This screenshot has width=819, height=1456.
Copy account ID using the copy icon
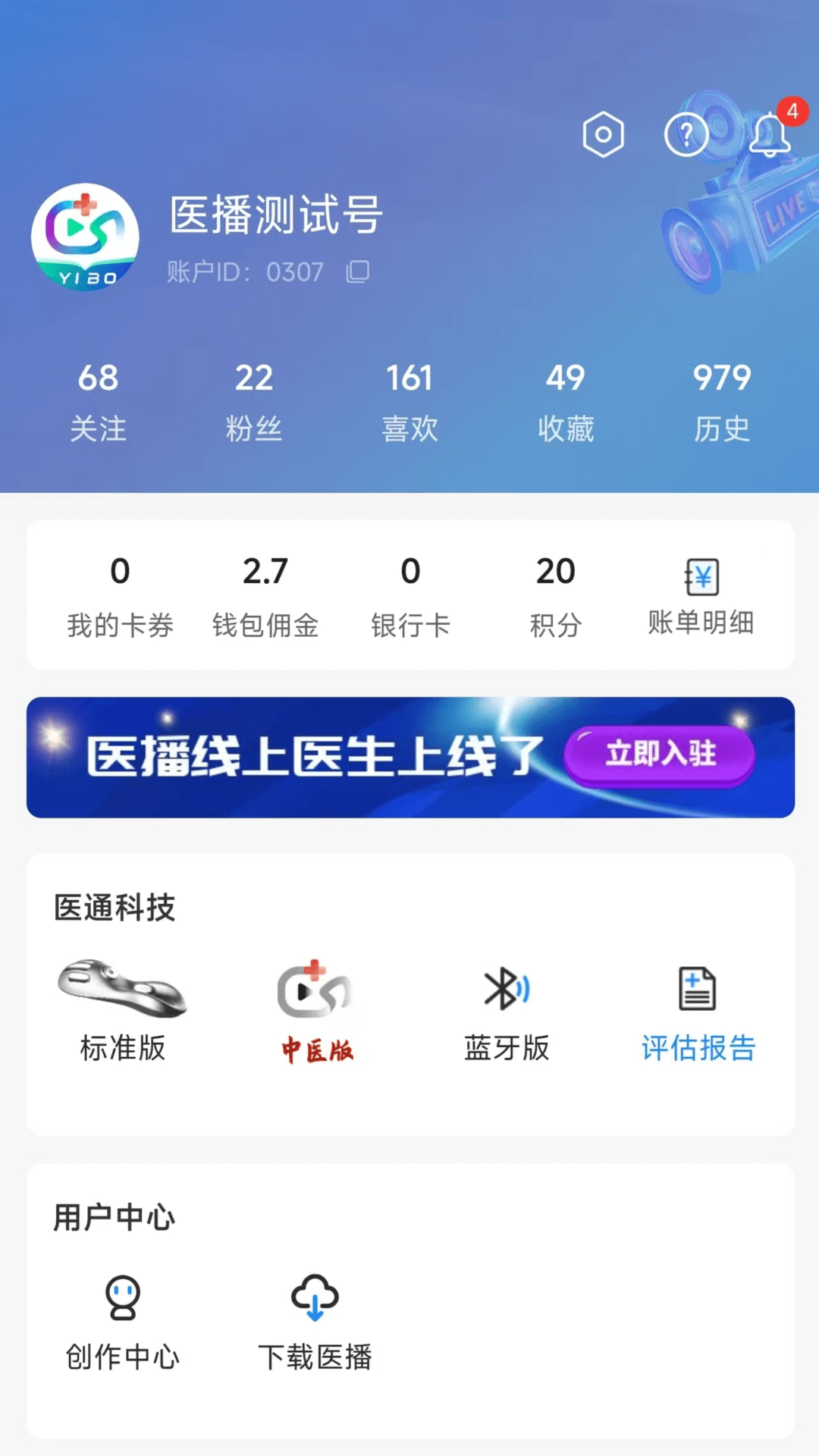pyautogui.click(x=356, y=271)
